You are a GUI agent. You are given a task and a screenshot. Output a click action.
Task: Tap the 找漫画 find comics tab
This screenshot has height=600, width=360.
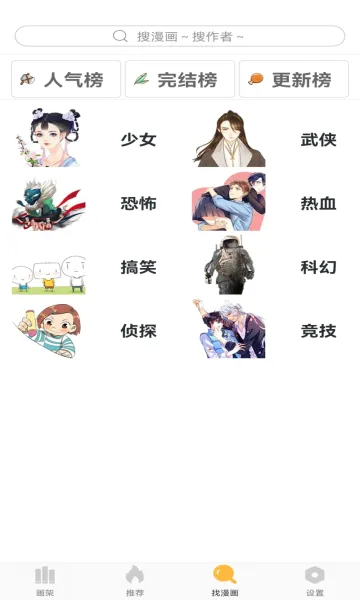click(225, 581)
